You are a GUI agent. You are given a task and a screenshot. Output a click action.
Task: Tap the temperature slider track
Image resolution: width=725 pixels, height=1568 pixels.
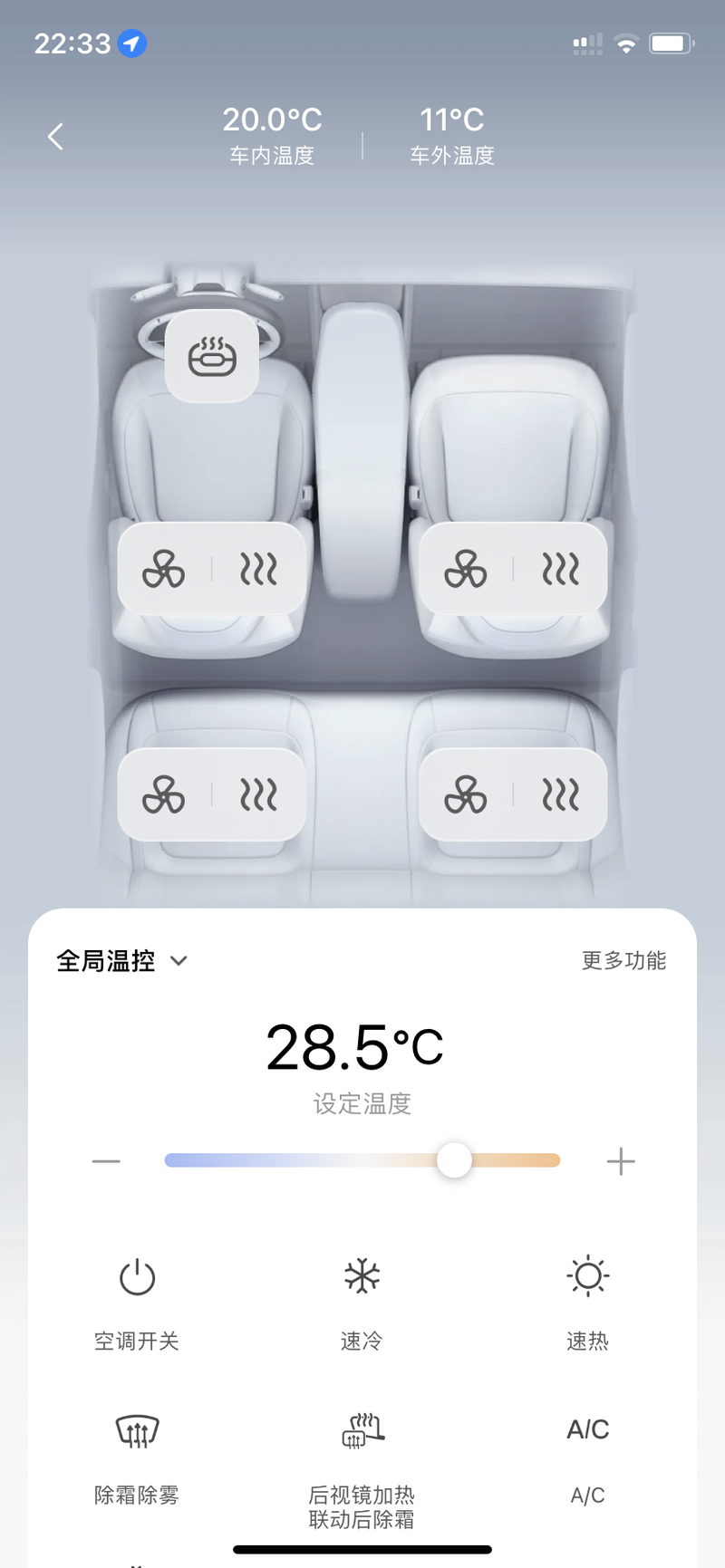(362, 1160)
